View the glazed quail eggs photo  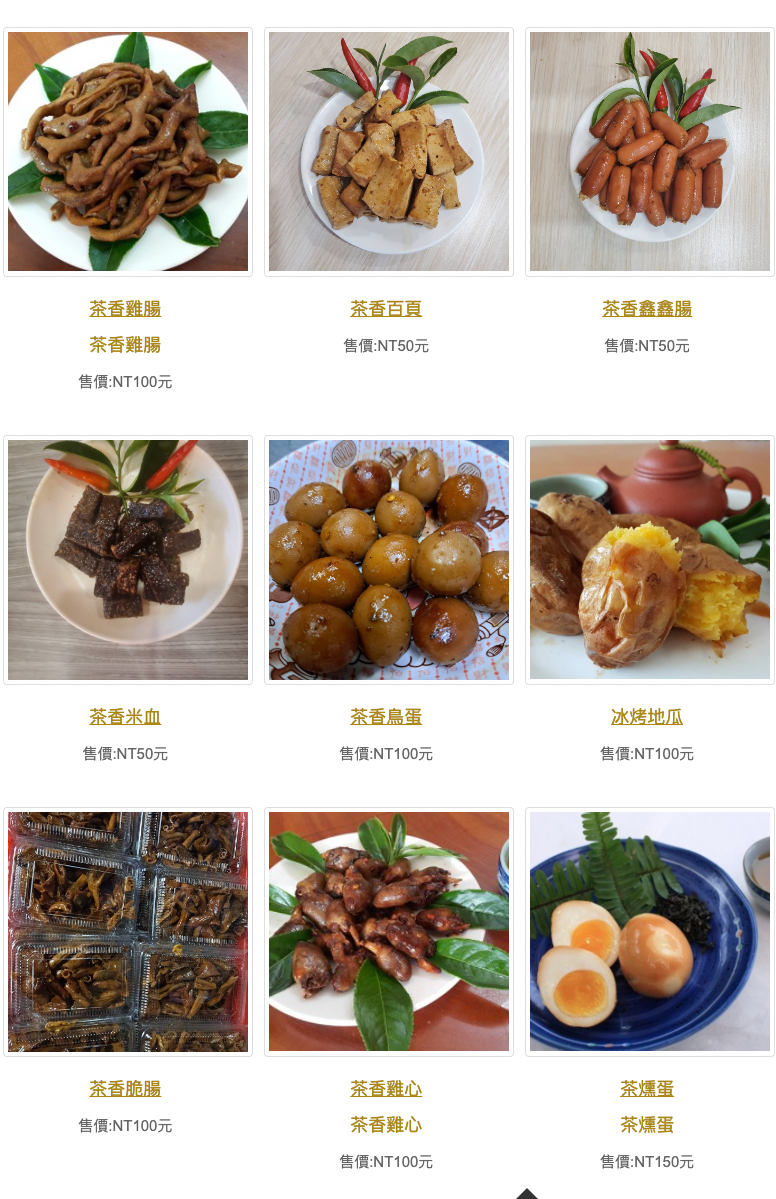tap(388, 560)
